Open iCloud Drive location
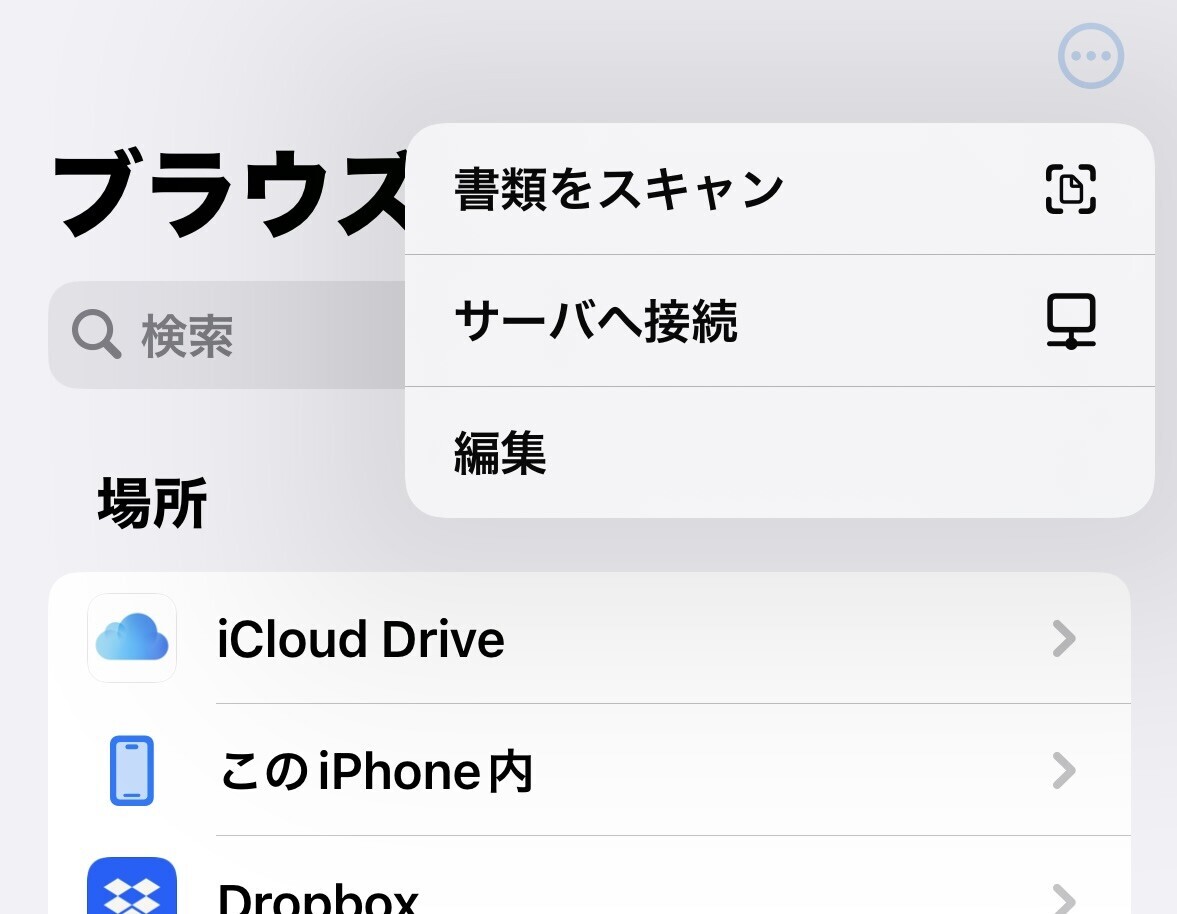The height and width of the screenshot is (914, 1177). click(588, 638)
